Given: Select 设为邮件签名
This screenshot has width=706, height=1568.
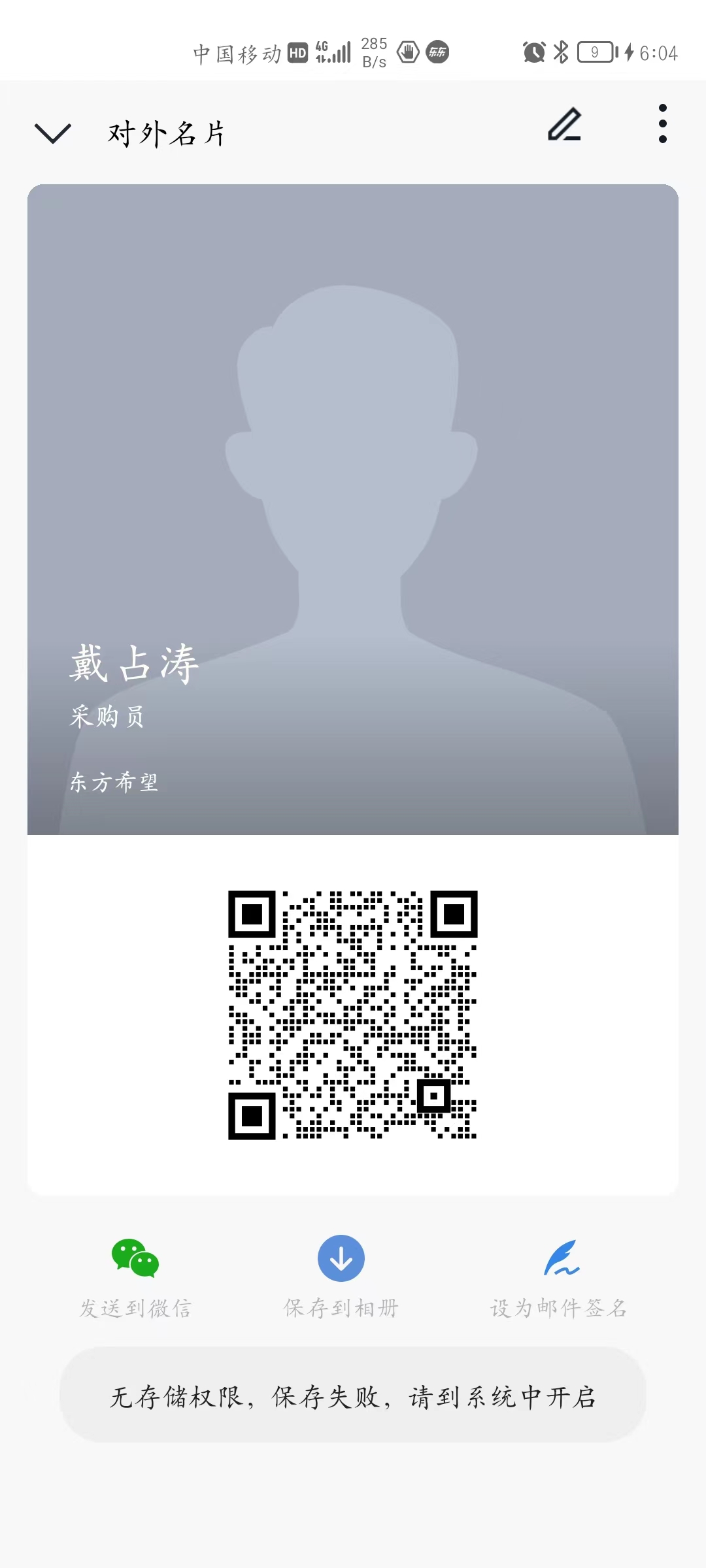Looking at the screenshot, I should [x=560, y=1275].
